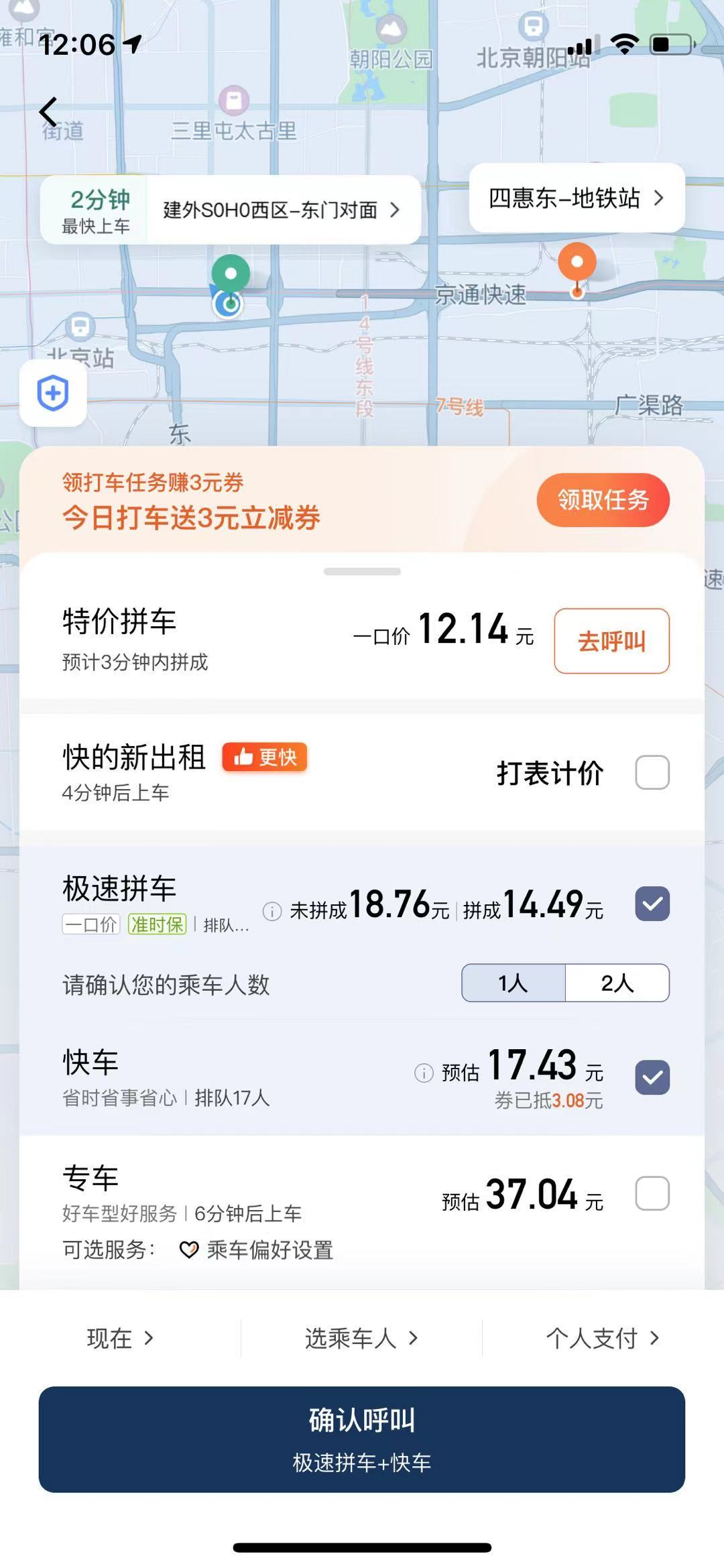View 快车 estimated price info icon
Image resolution: width=724 pixels, height=1568 pixels.
424,1073
